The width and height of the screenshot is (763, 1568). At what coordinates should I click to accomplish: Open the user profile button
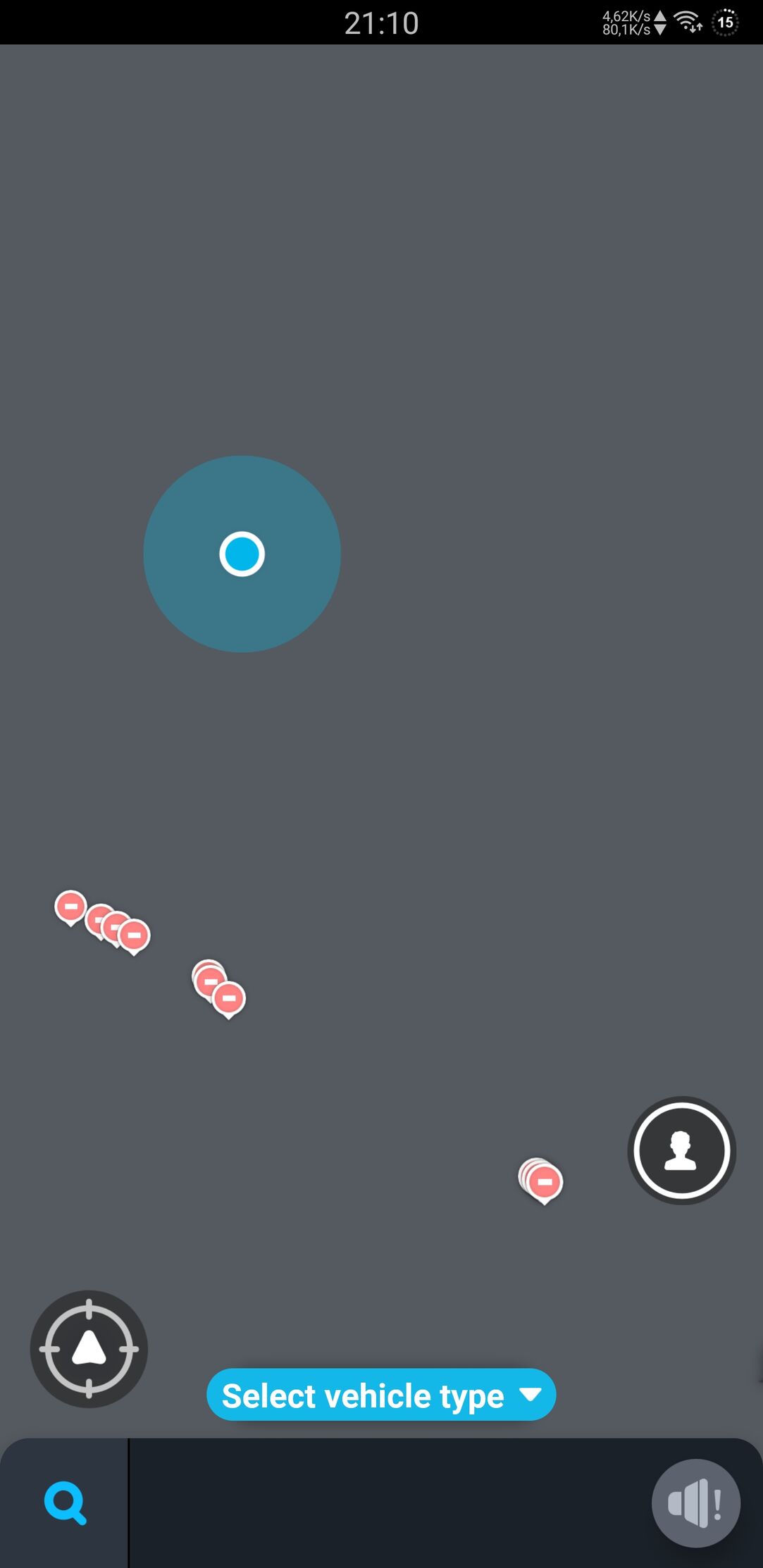[681, 1150]
